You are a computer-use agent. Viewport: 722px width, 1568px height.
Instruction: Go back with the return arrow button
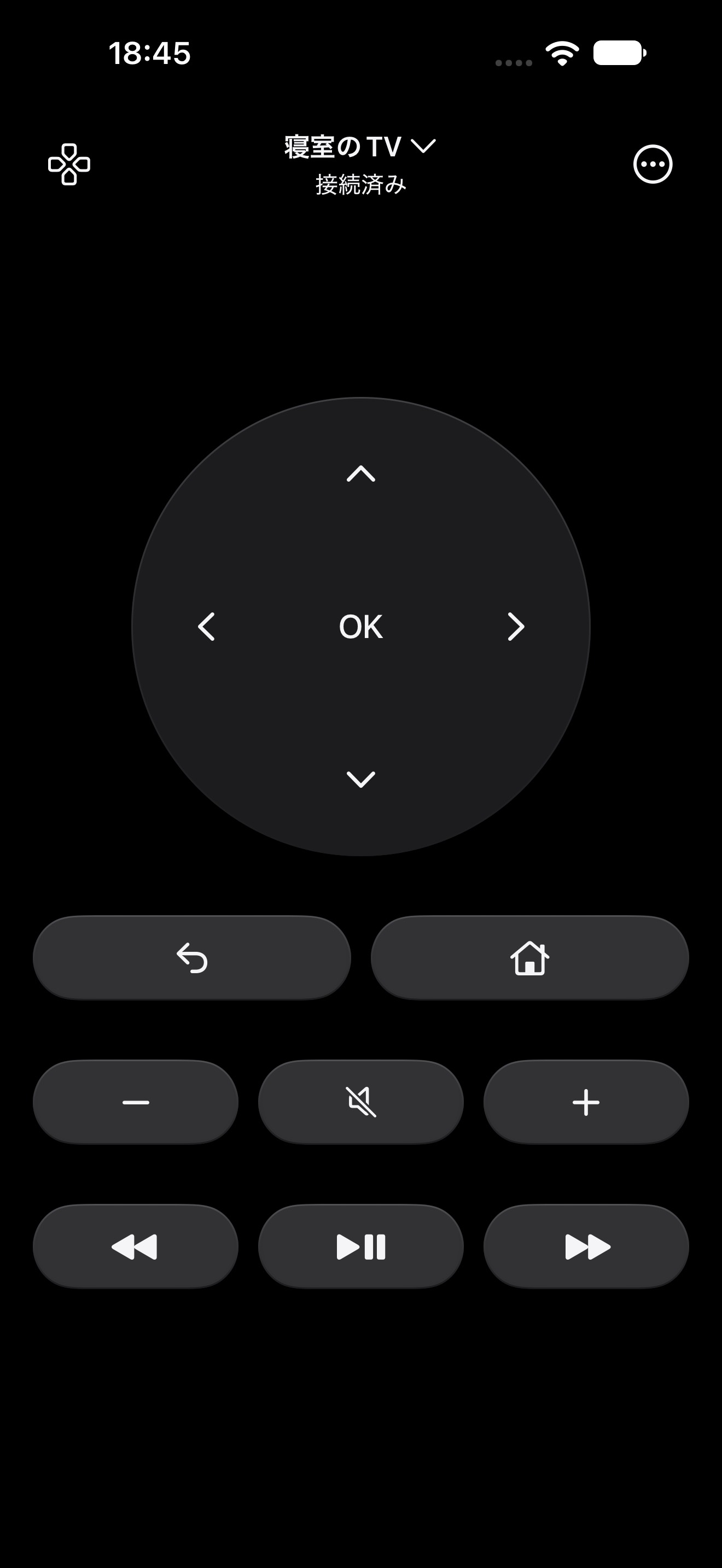192,957
